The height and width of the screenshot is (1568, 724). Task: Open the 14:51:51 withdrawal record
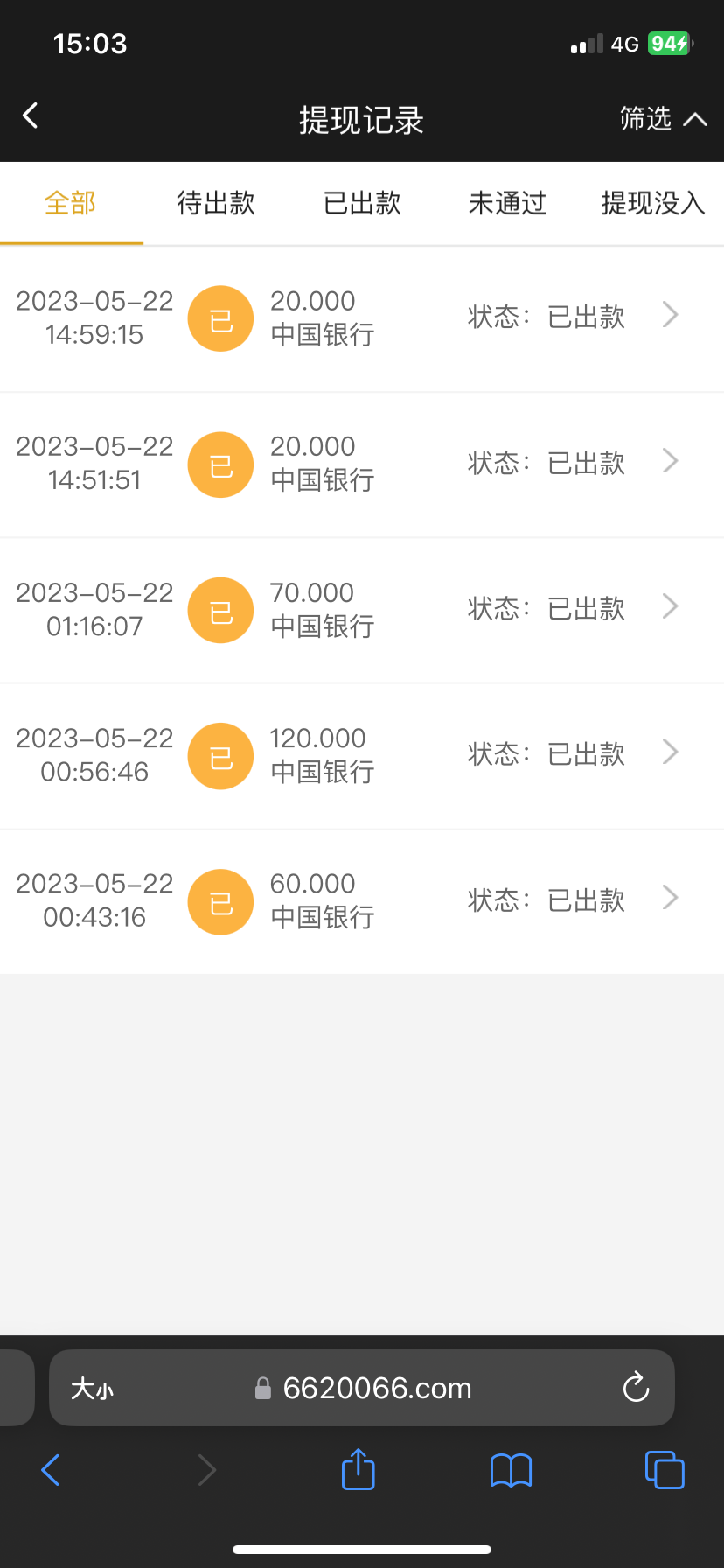coord(362,464)
